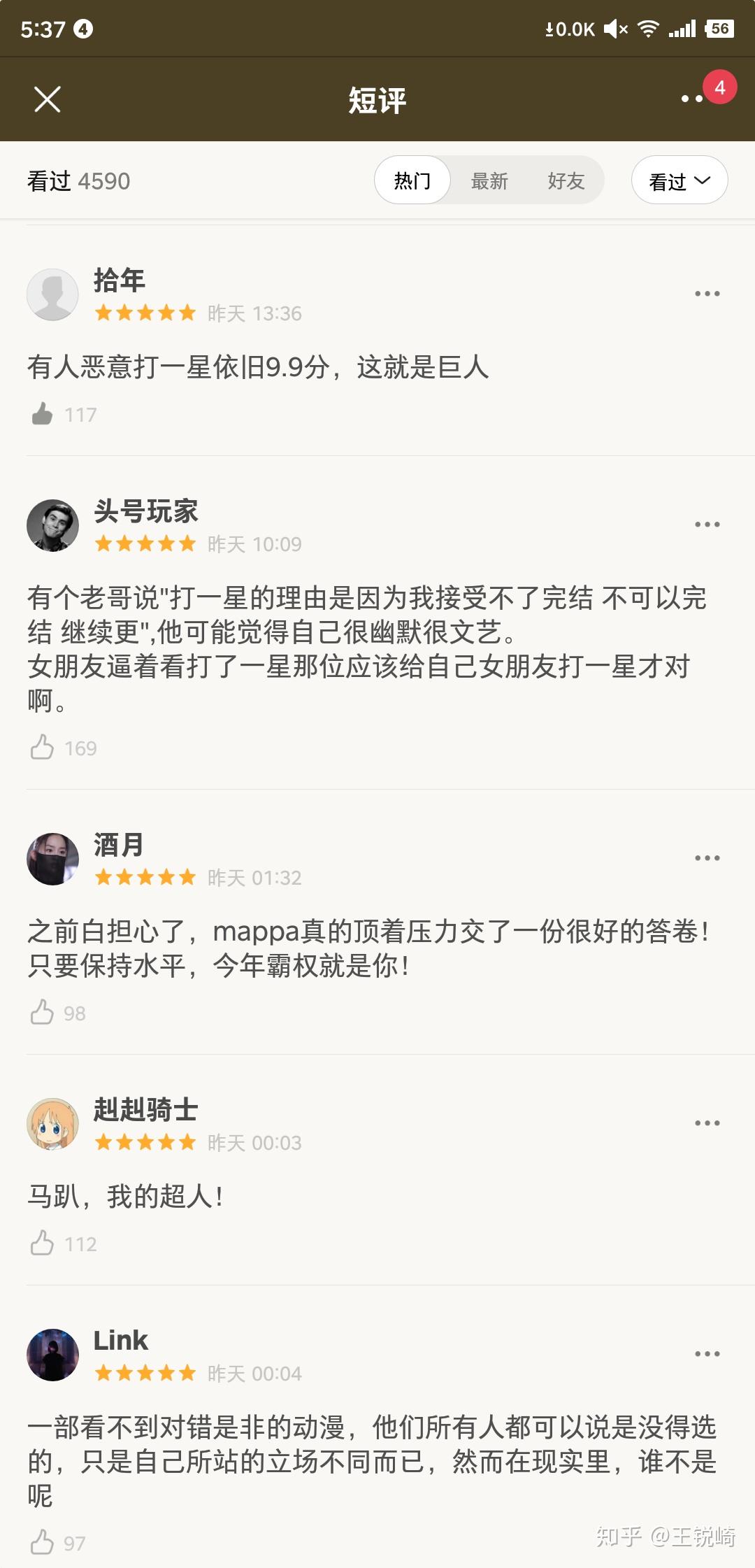Open more options for 拾年's review

(x=707, y=294)
